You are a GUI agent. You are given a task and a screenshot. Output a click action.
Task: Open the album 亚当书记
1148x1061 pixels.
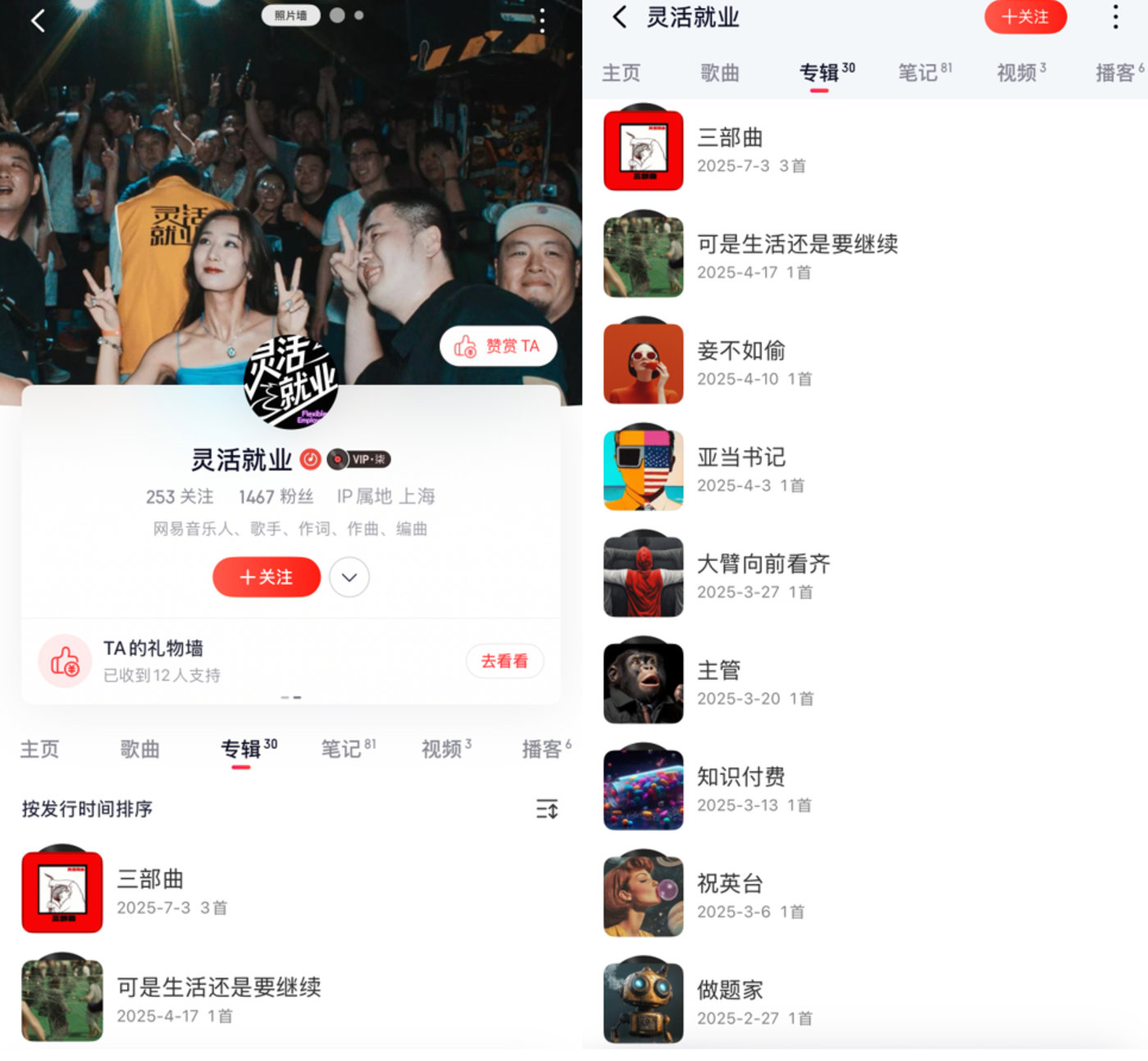(x=741, y=470)
